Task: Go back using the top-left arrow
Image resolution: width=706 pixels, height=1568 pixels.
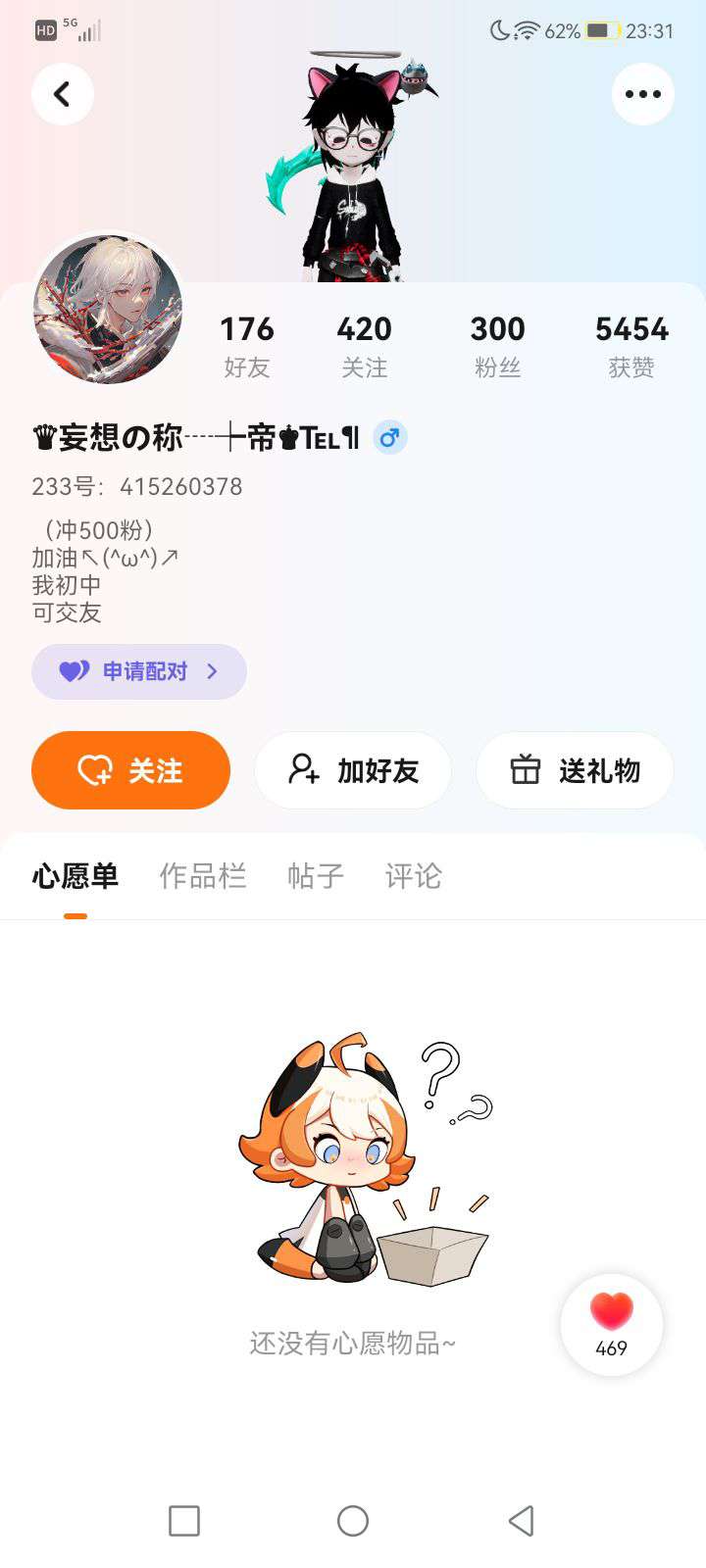Action: [63, 94]
